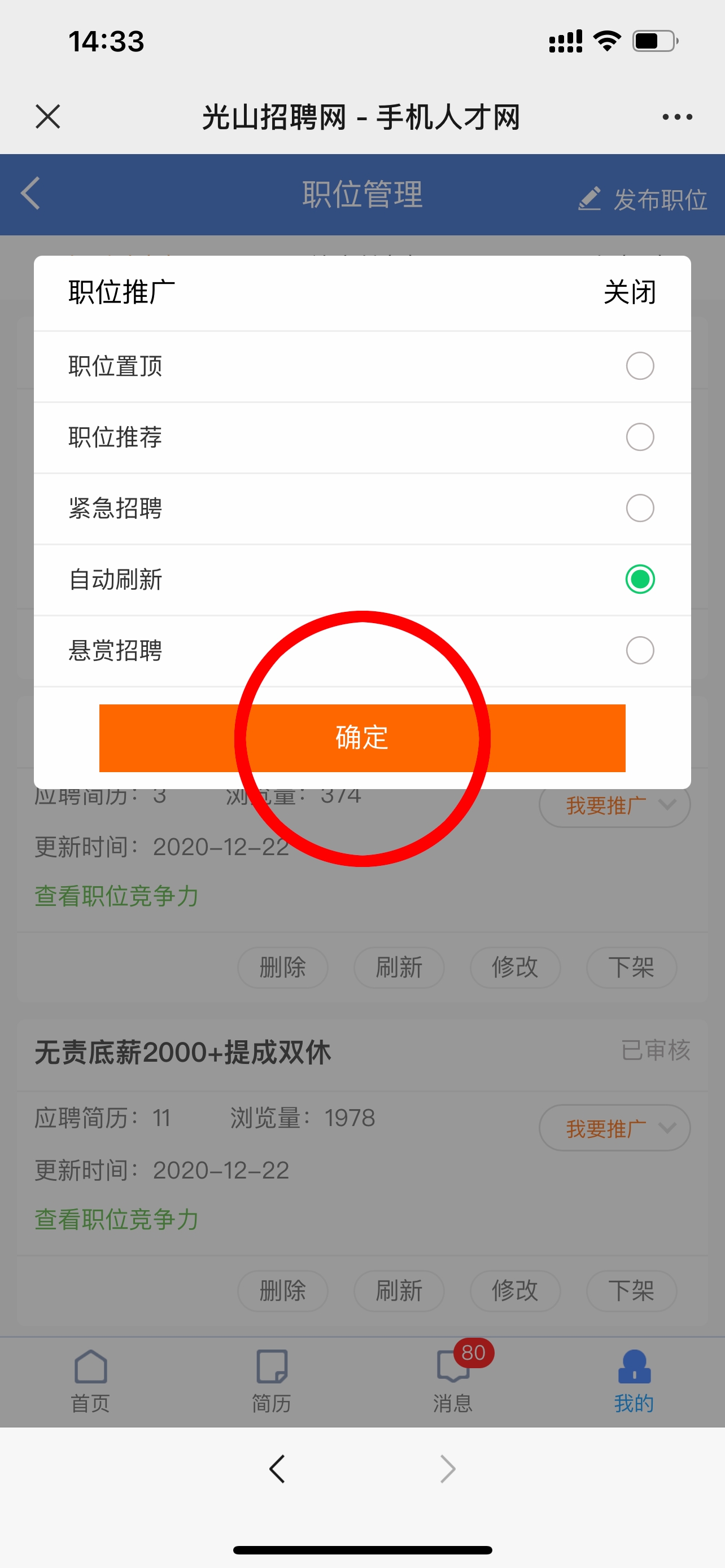Close the web page with the X icon

pos(47,116)
